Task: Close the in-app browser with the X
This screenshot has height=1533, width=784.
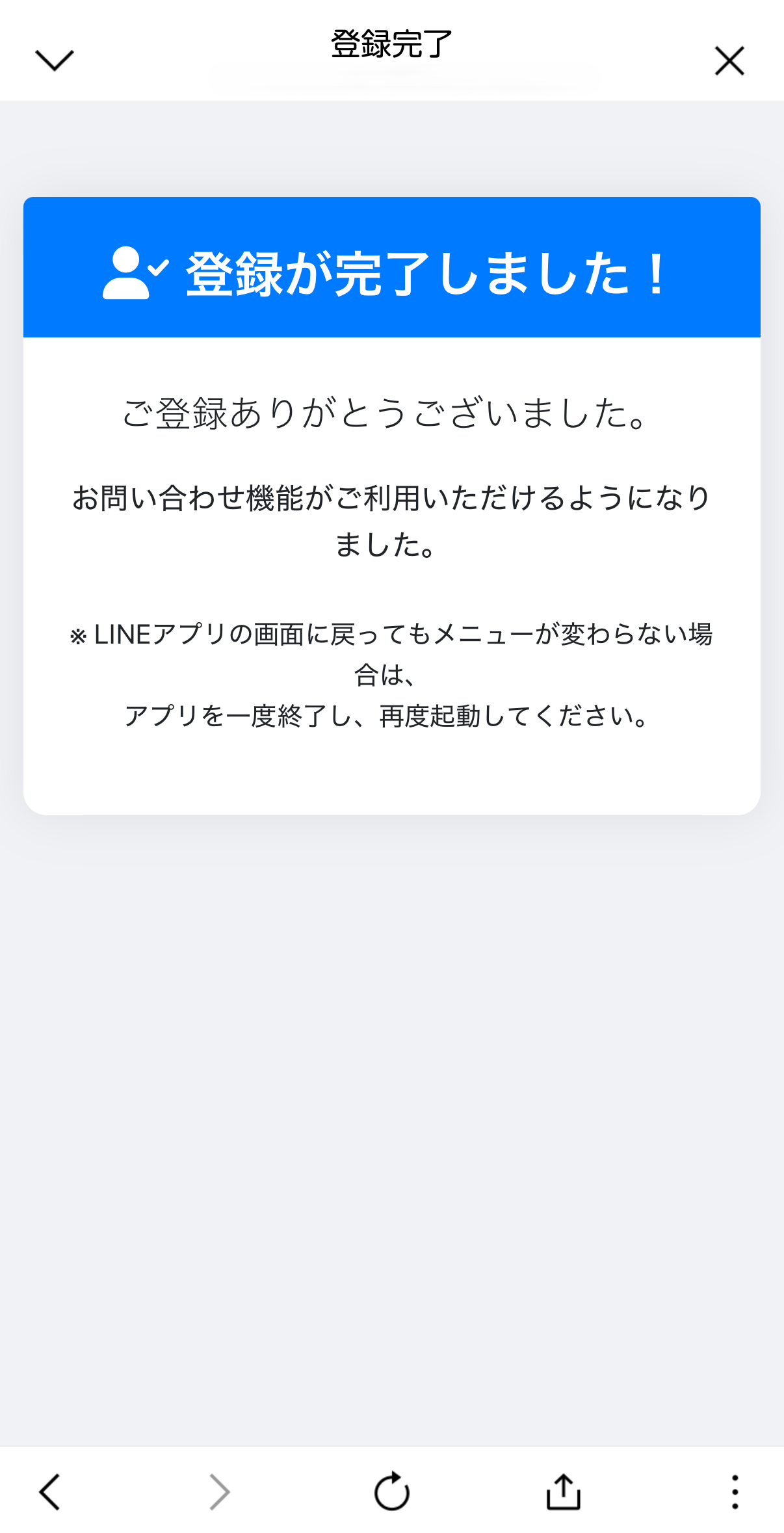Action: [729, 60]
